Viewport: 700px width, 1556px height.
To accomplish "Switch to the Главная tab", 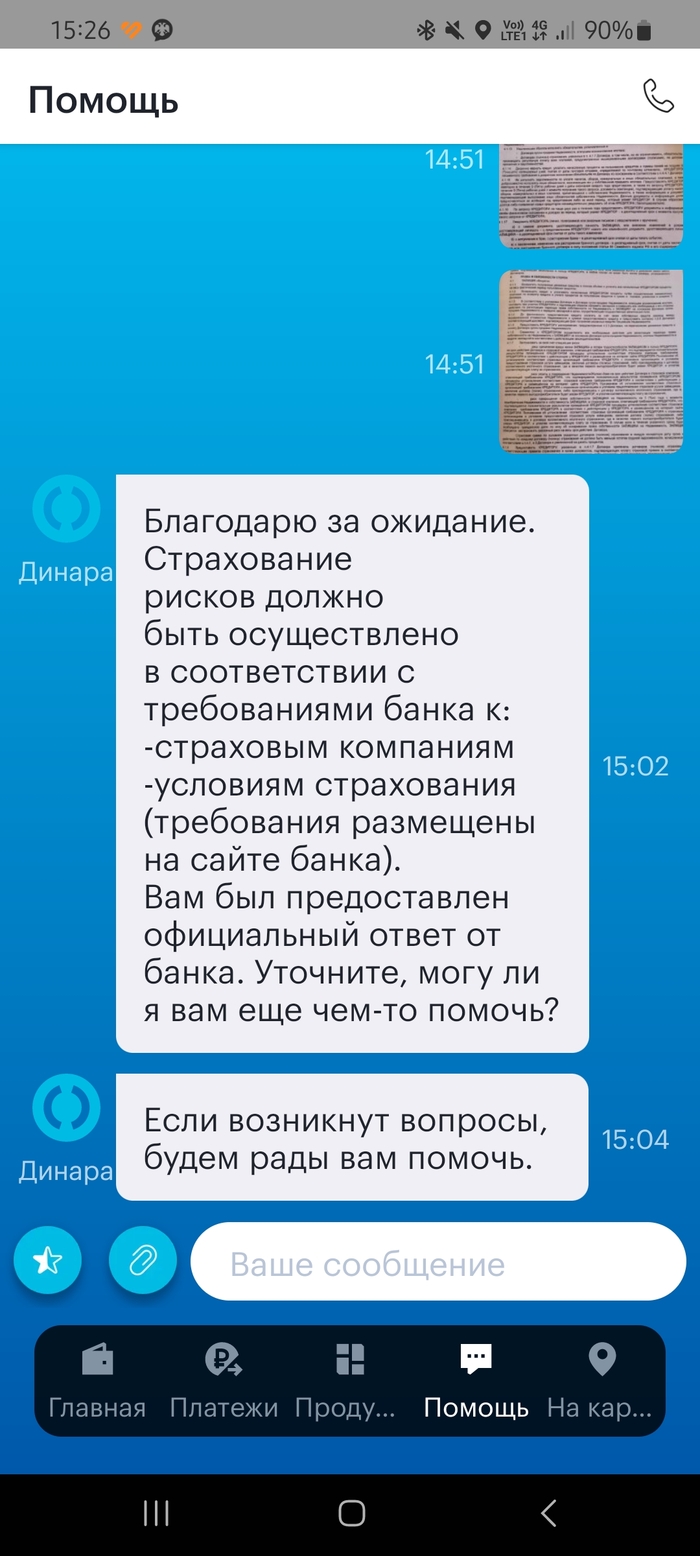I will tap(97, 1381).
